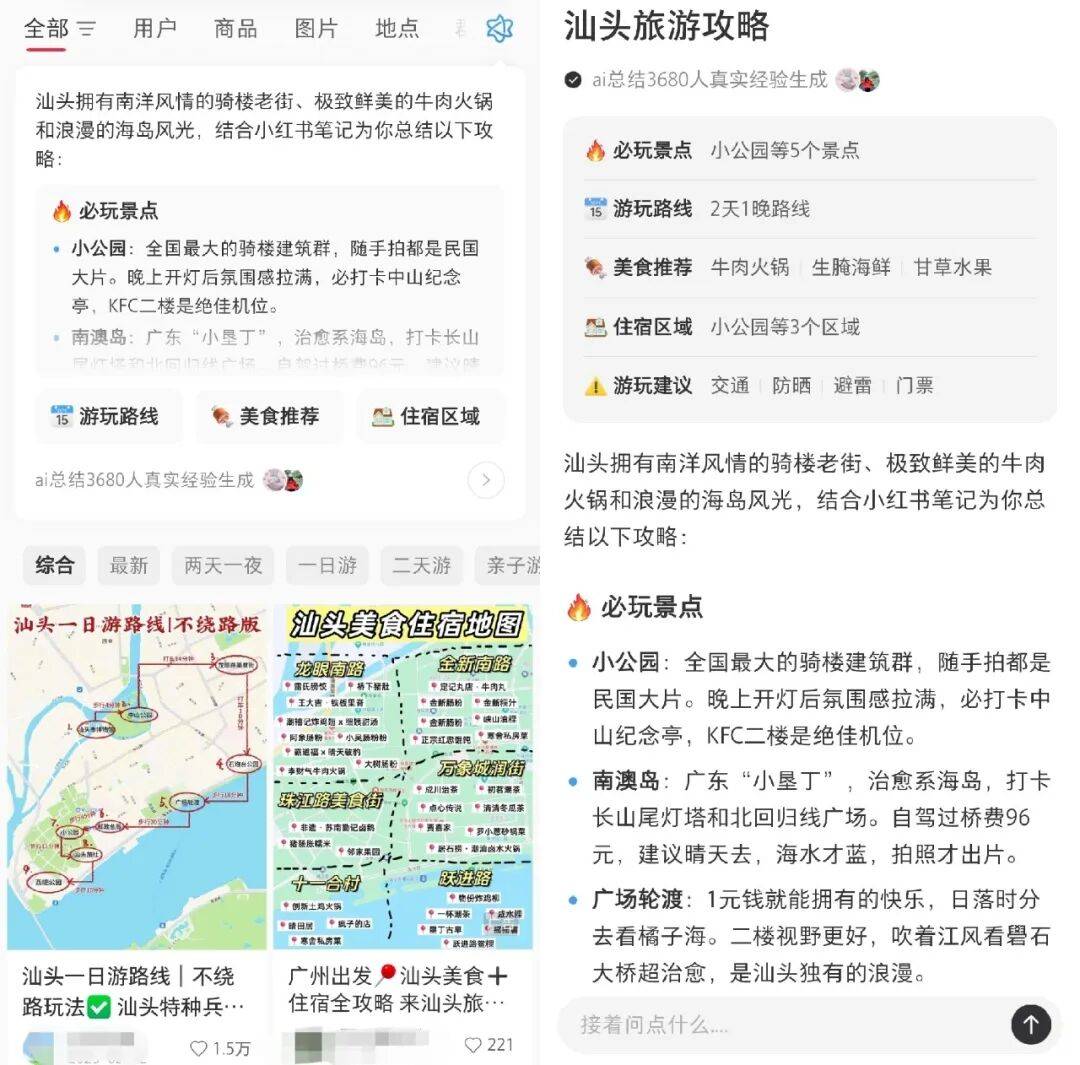Jump to the 游玩建议 交通 防晒 row
This screenshot has width=1080, height=1065.
pos(810,385)
